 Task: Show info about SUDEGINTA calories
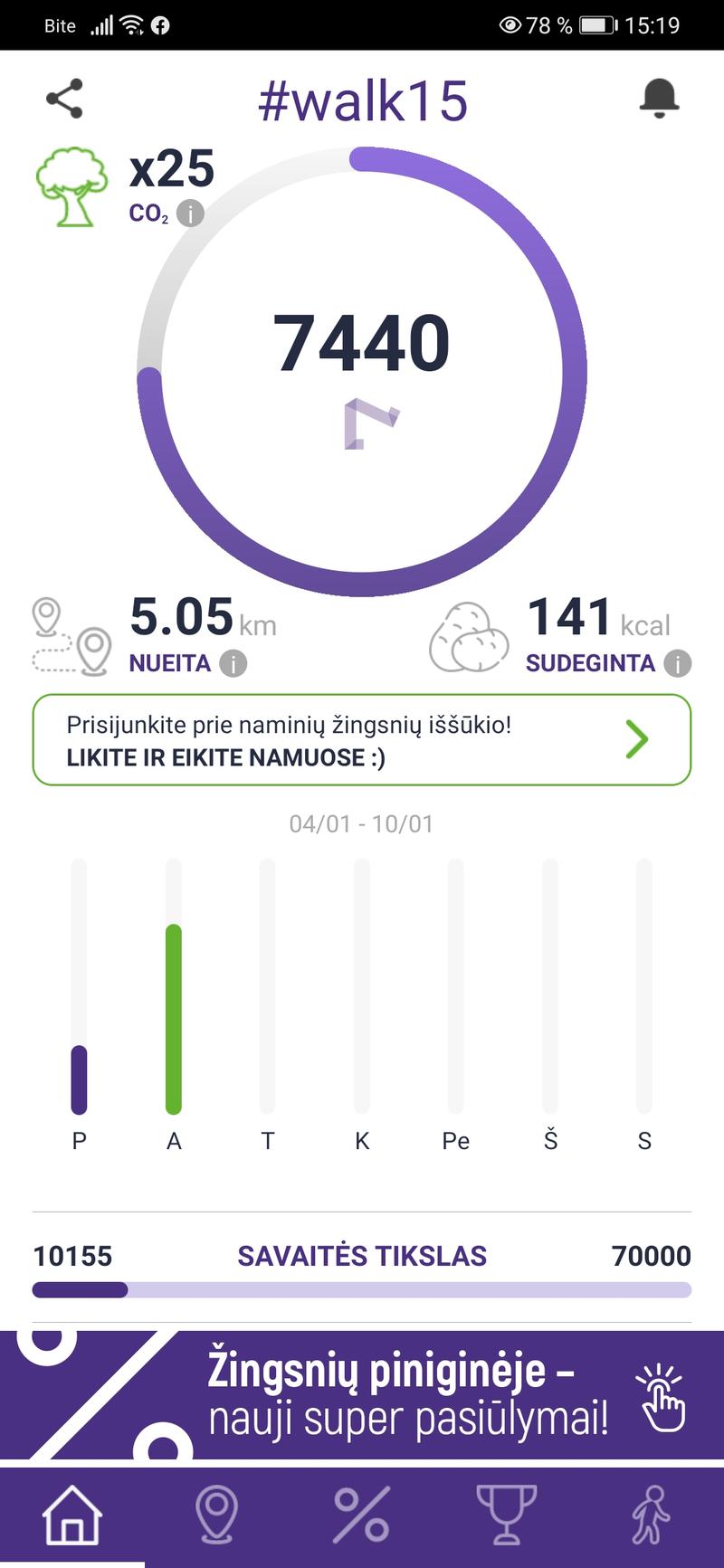677,664
